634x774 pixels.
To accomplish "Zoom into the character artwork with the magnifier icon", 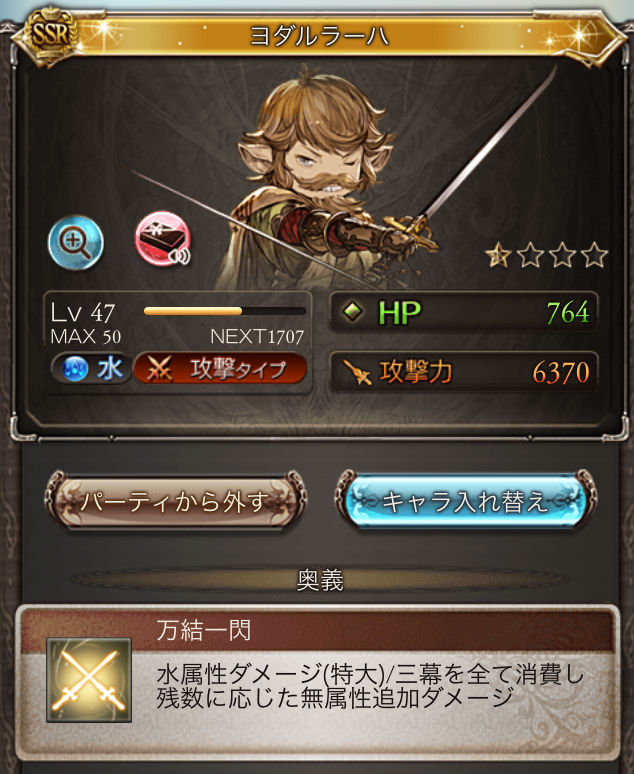I will [76, 241].
